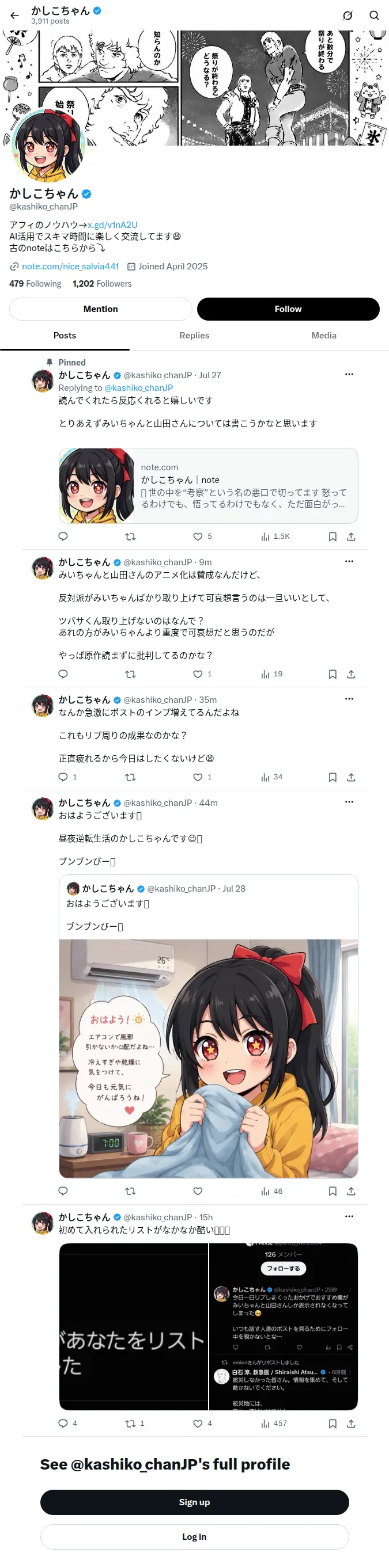389x1568 pixels.
Task: Open the note.com/nice_salvia441 website link
Action: (70, 267)
